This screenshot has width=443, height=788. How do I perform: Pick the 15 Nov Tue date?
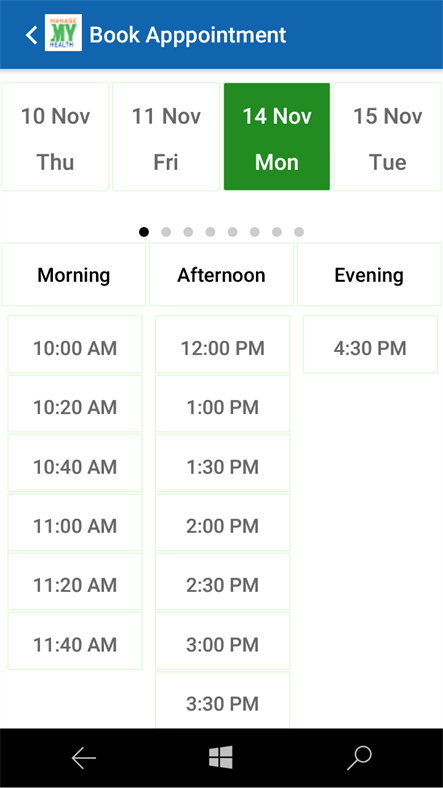[x=387, y=137]
